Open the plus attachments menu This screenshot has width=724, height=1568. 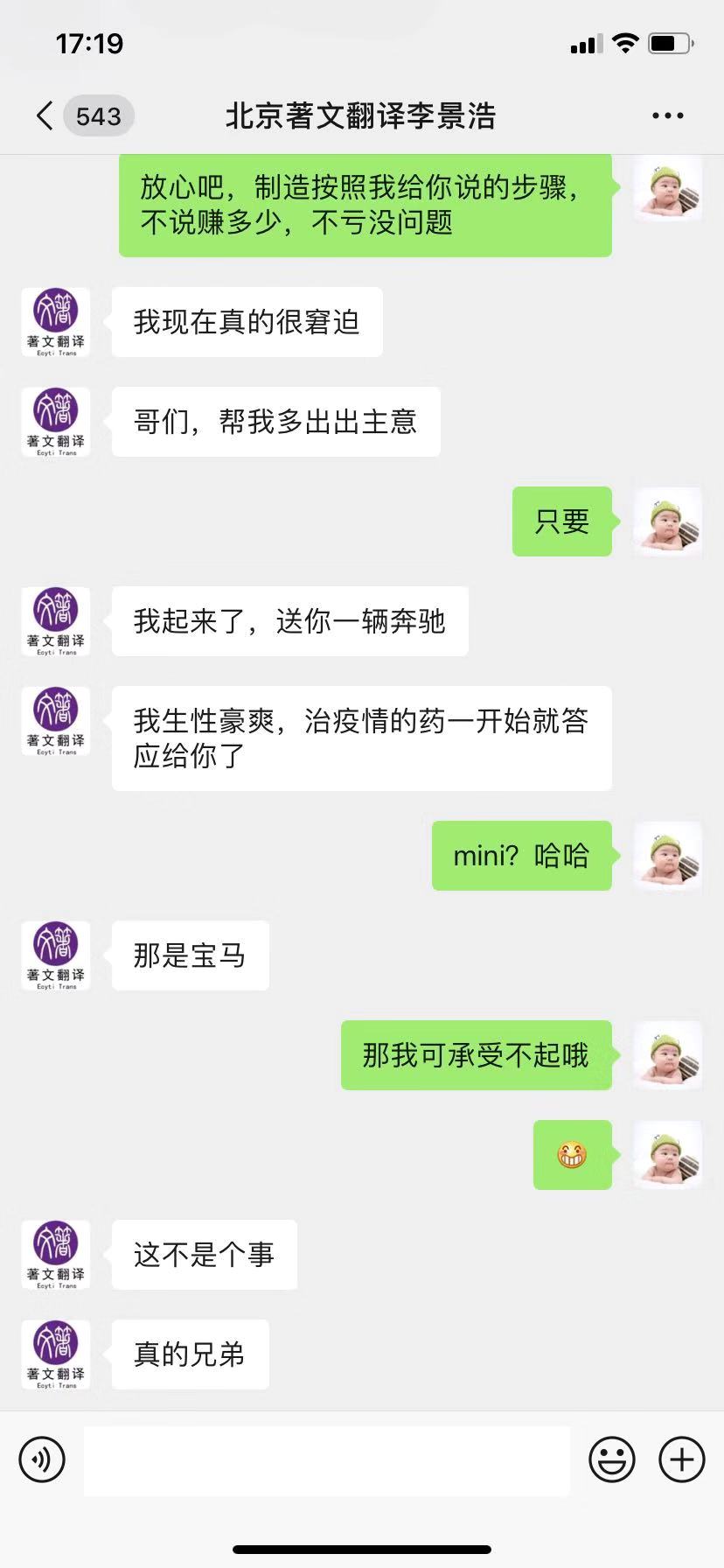[x=682, y=1459]
